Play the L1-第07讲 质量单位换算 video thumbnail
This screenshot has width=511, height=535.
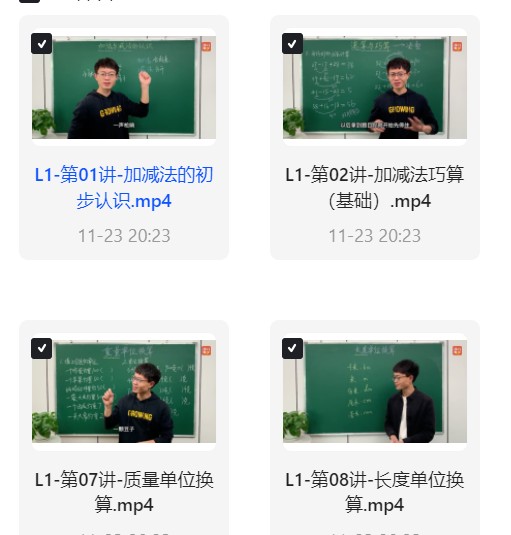point(124,392)
